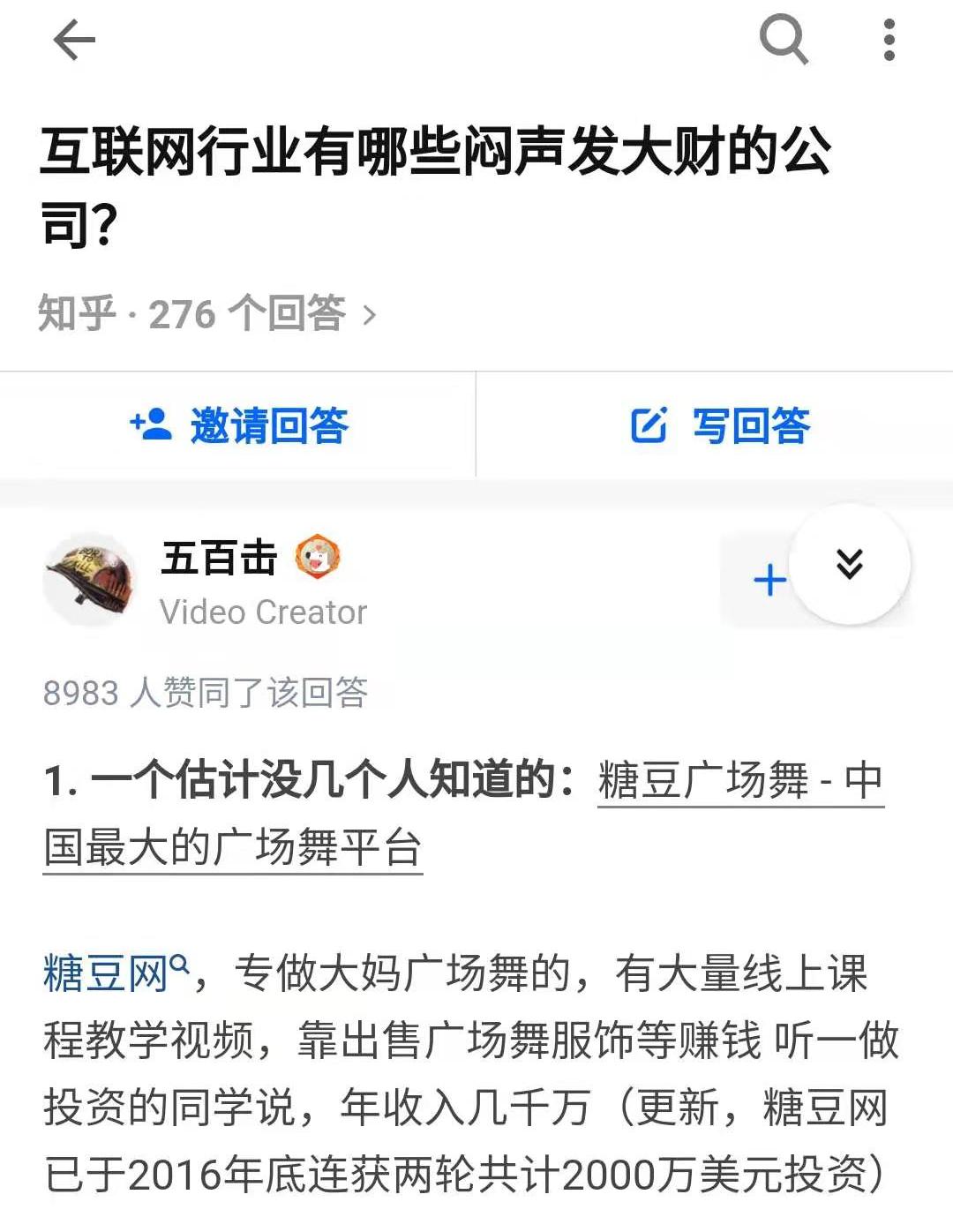953x1232 pixels.
Task: Jump to next answer with double-chevron button
Action: pyautogui.click(x=849, y=564)
